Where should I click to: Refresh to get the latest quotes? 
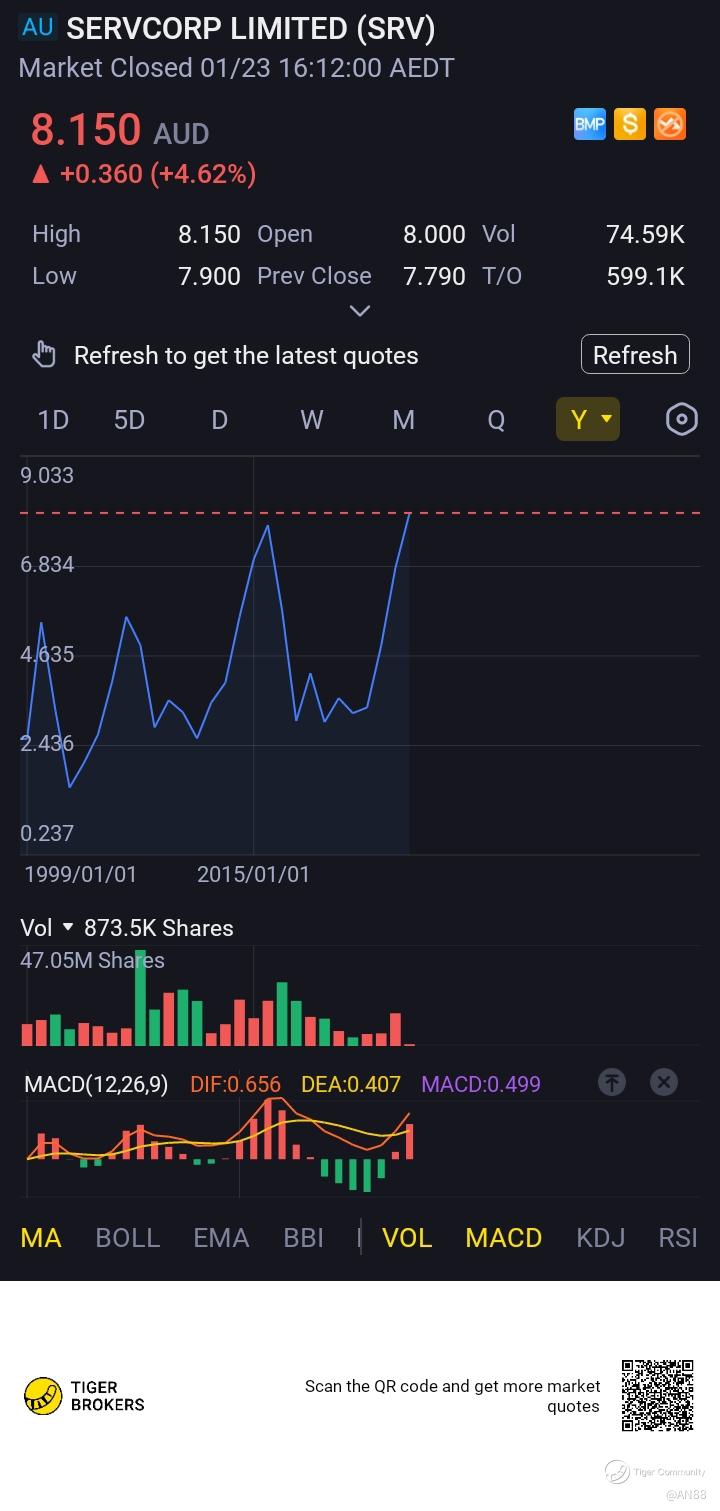click(x=635, y=355)
